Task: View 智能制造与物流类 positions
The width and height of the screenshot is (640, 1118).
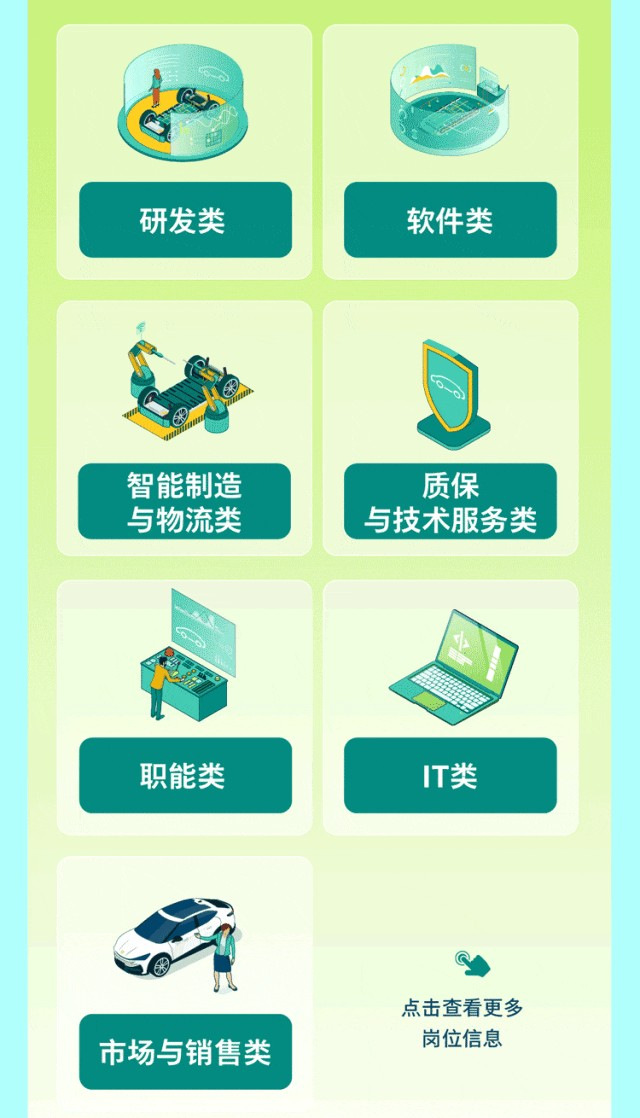Action: 185,502
